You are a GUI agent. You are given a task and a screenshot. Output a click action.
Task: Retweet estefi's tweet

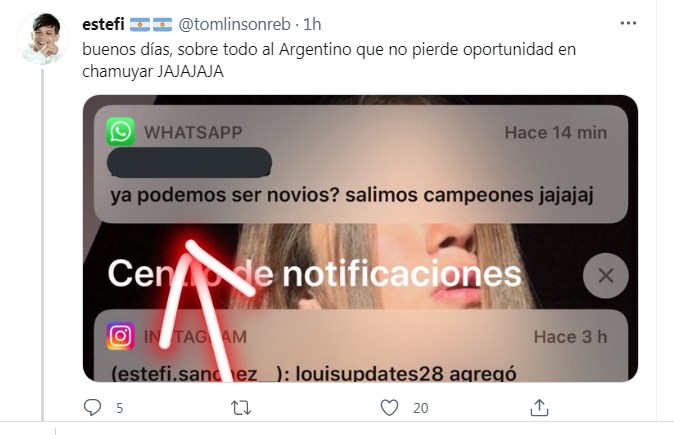[241, 407]
